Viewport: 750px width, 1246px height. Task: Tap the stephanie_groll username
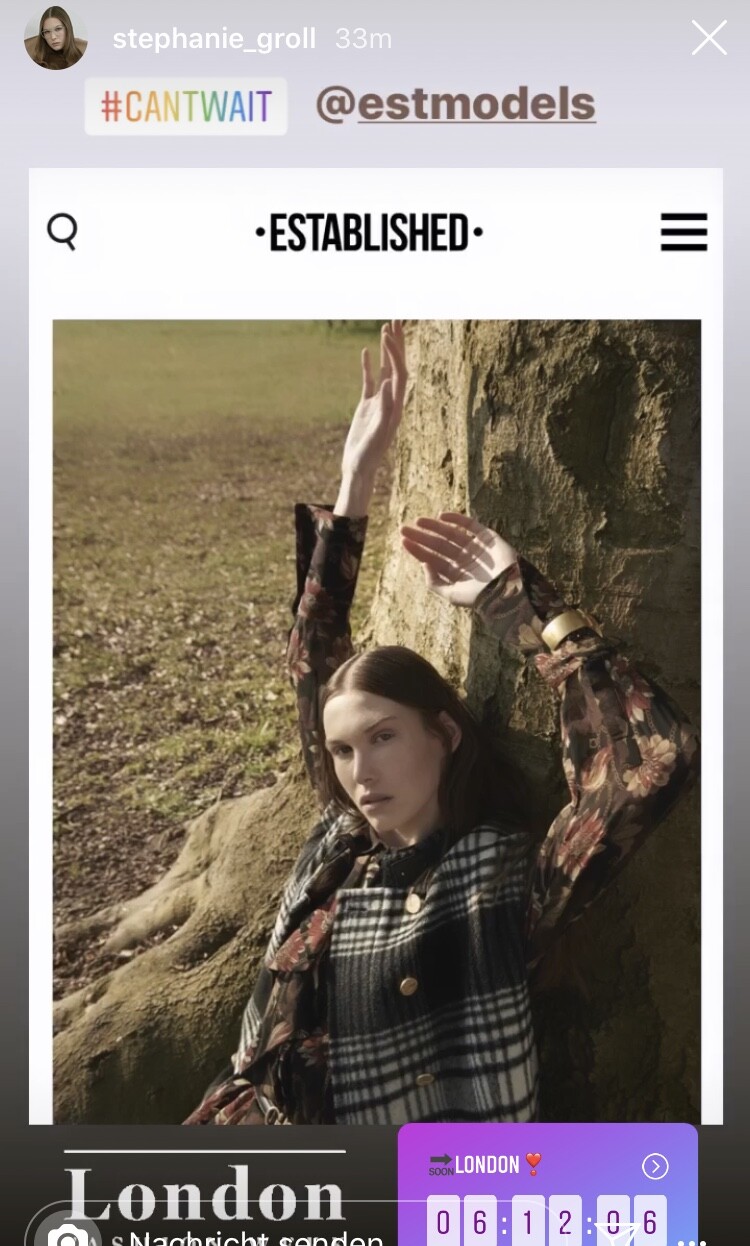click(x=214, y=39)
